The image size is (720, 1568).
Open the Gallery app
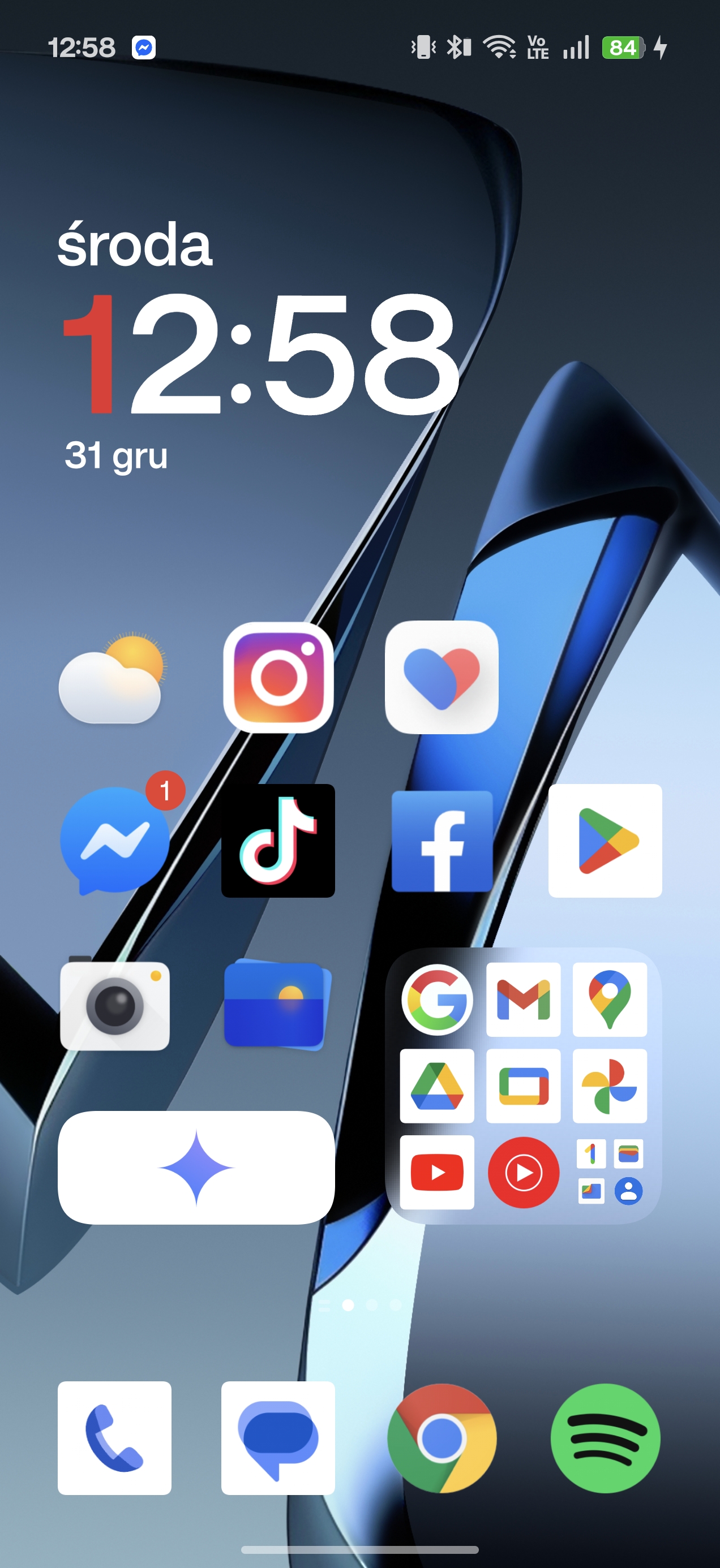(278, 1005)
